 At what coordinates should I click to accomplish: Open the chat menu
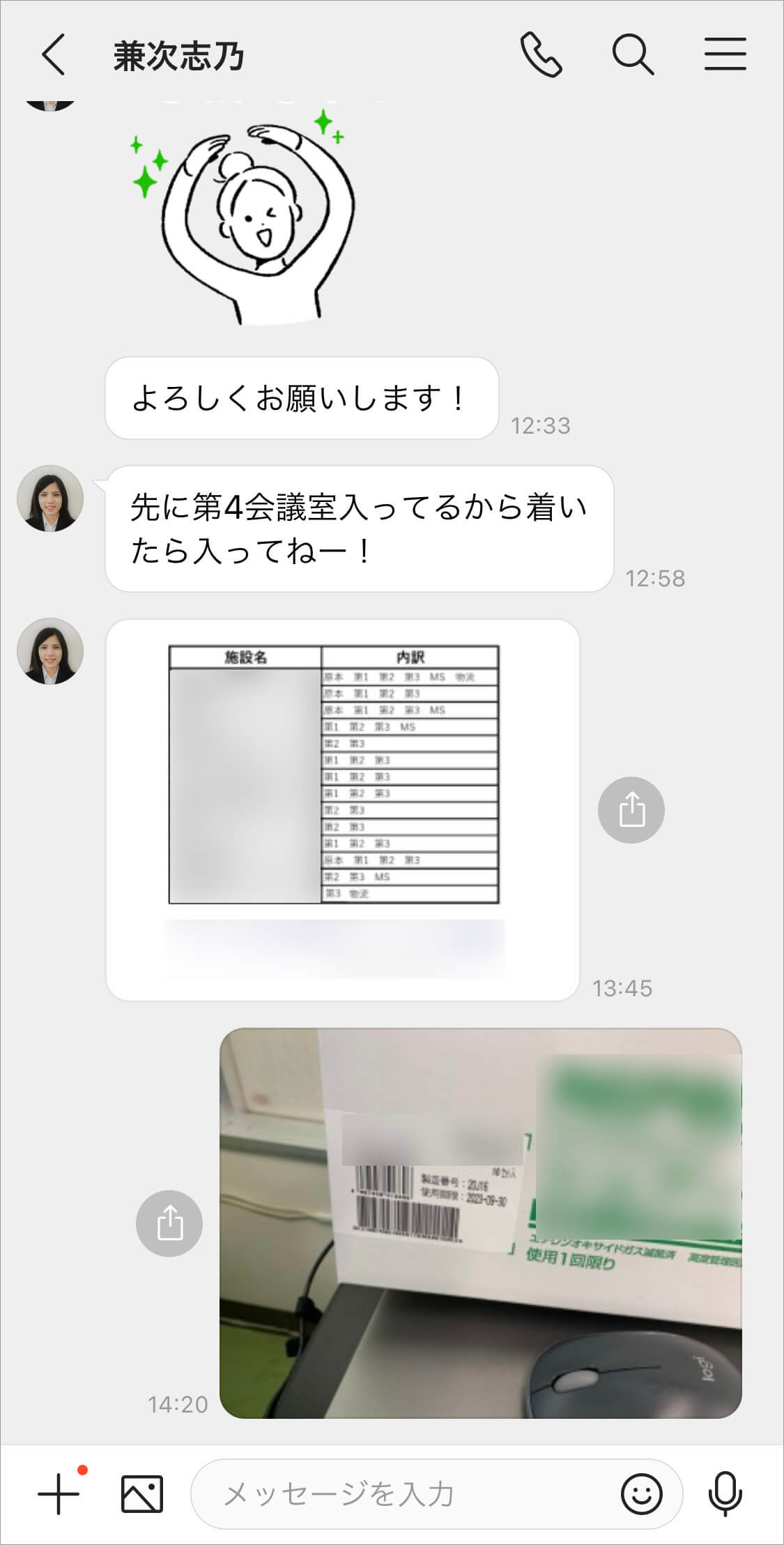(x=725, y=54)
